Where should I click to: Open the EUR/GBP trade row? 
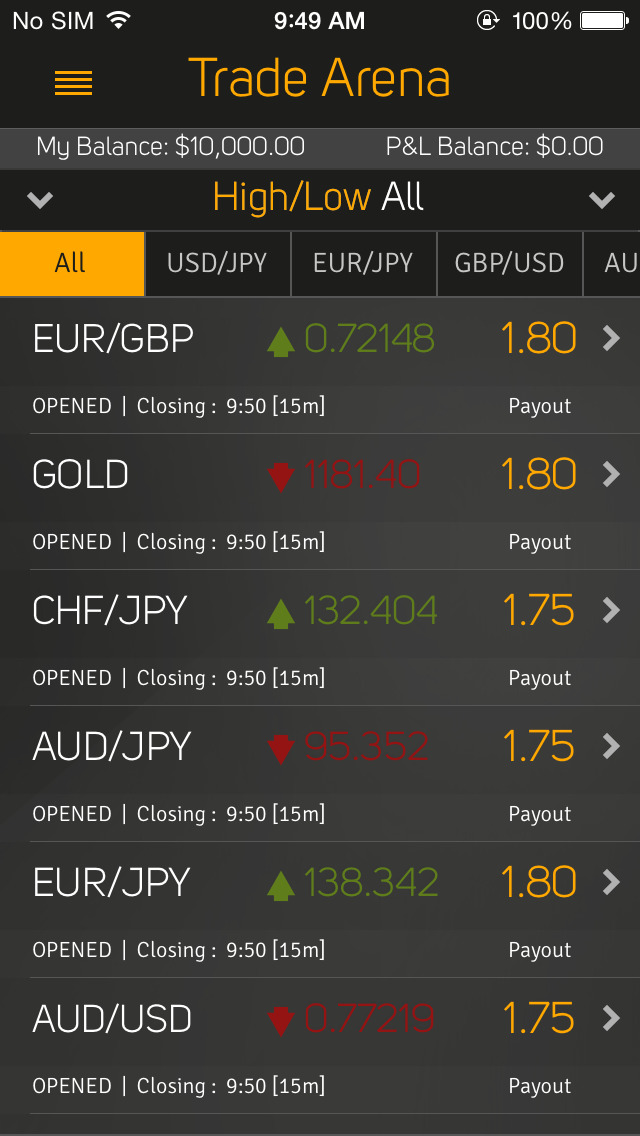point(320,366)
